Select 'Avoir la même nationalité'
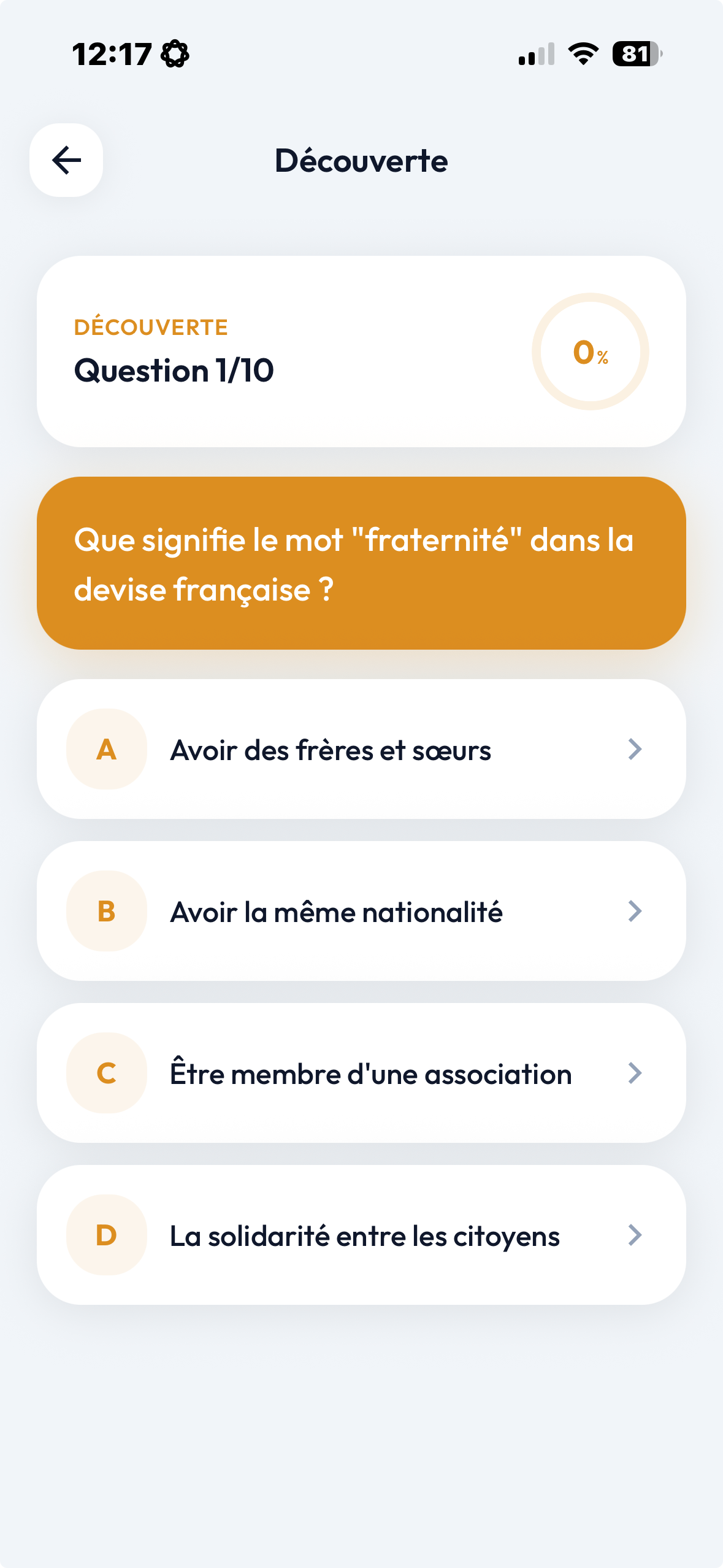Screen dimensions: 723x1568 [x=337, y=912]
